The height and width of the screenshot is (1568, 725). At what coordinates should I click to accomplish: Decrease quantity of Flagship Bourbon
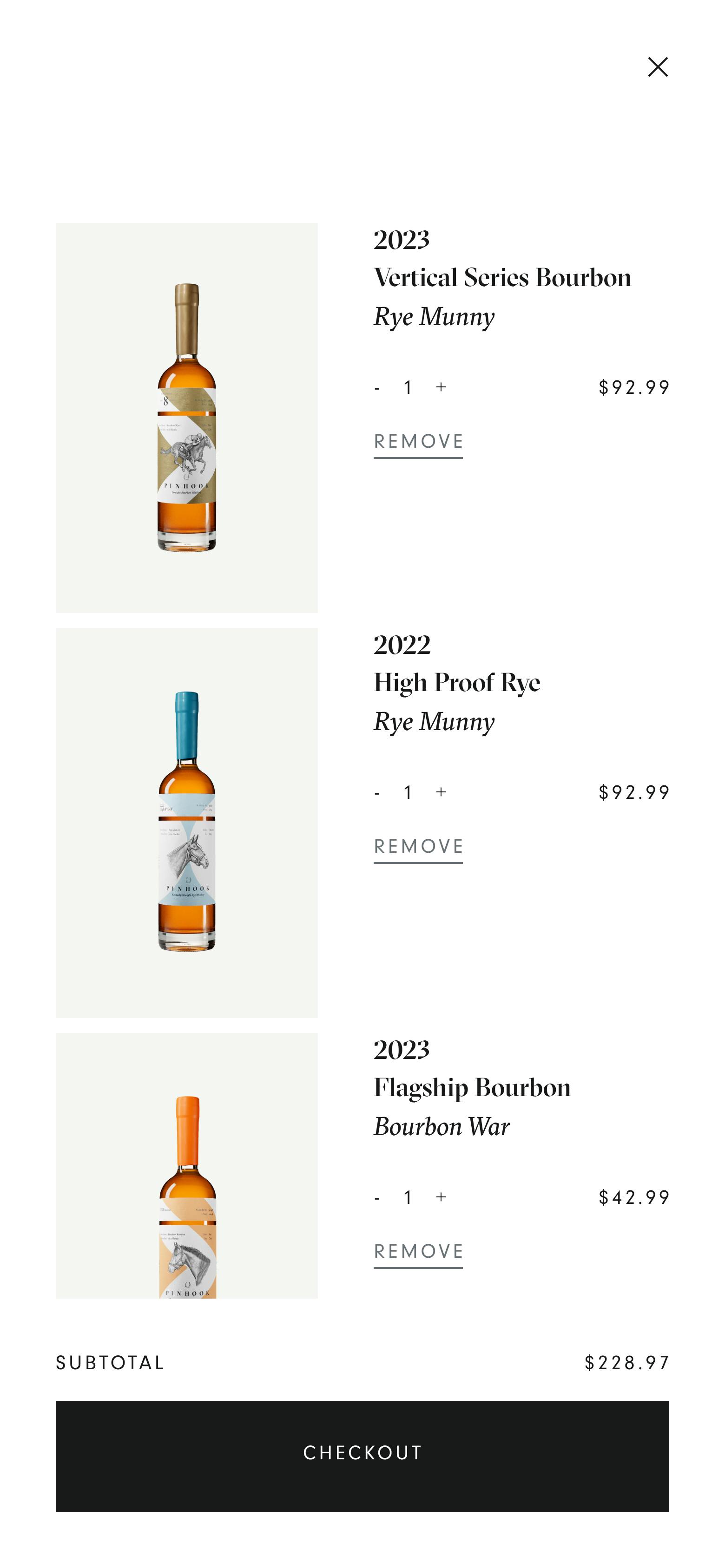pyautogui.click(x=378, y=1198)
